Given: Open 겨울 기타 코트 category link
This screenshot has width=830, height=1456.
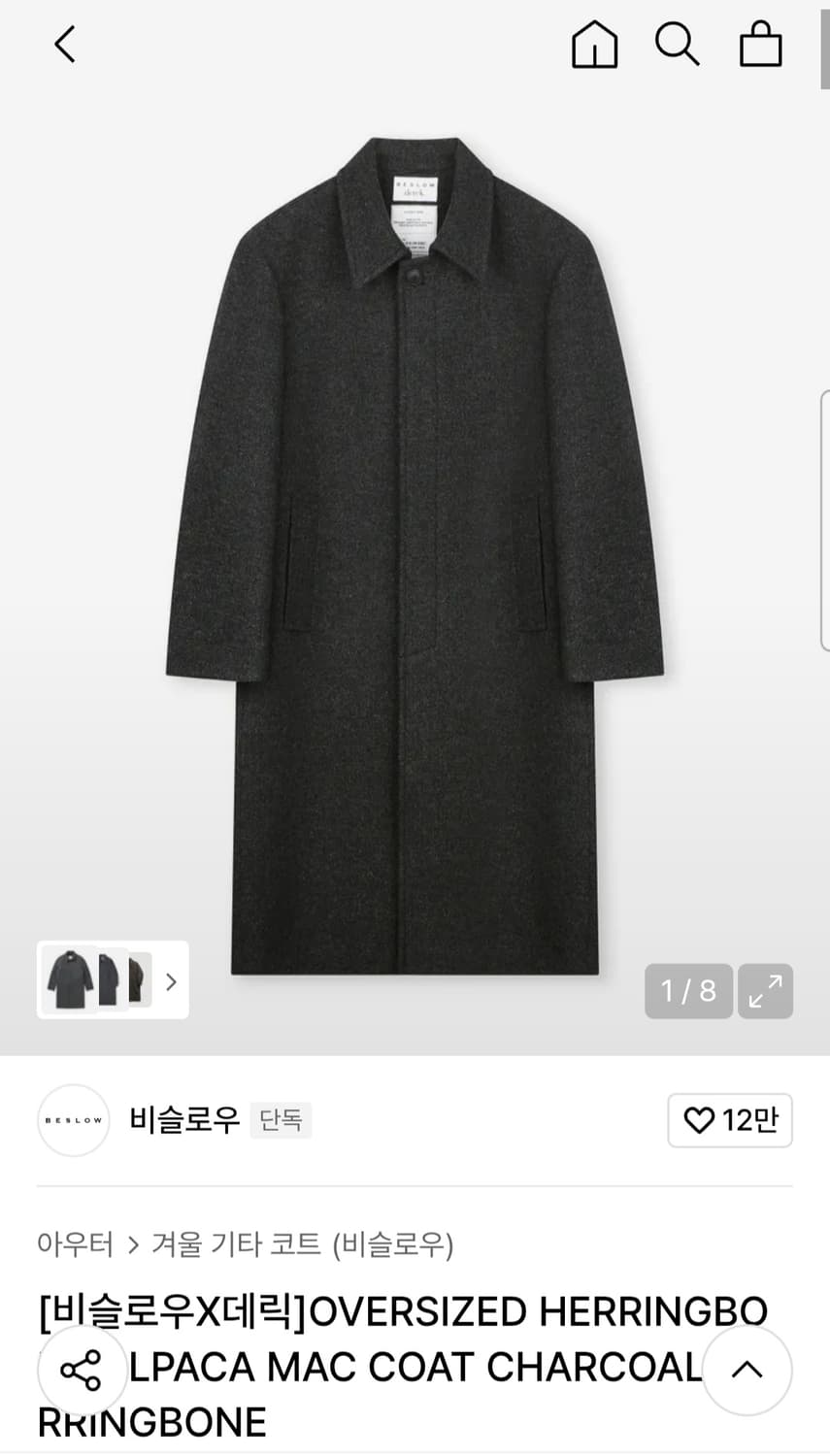Looking at the screenshot, I should click(x=233, y=1244).
